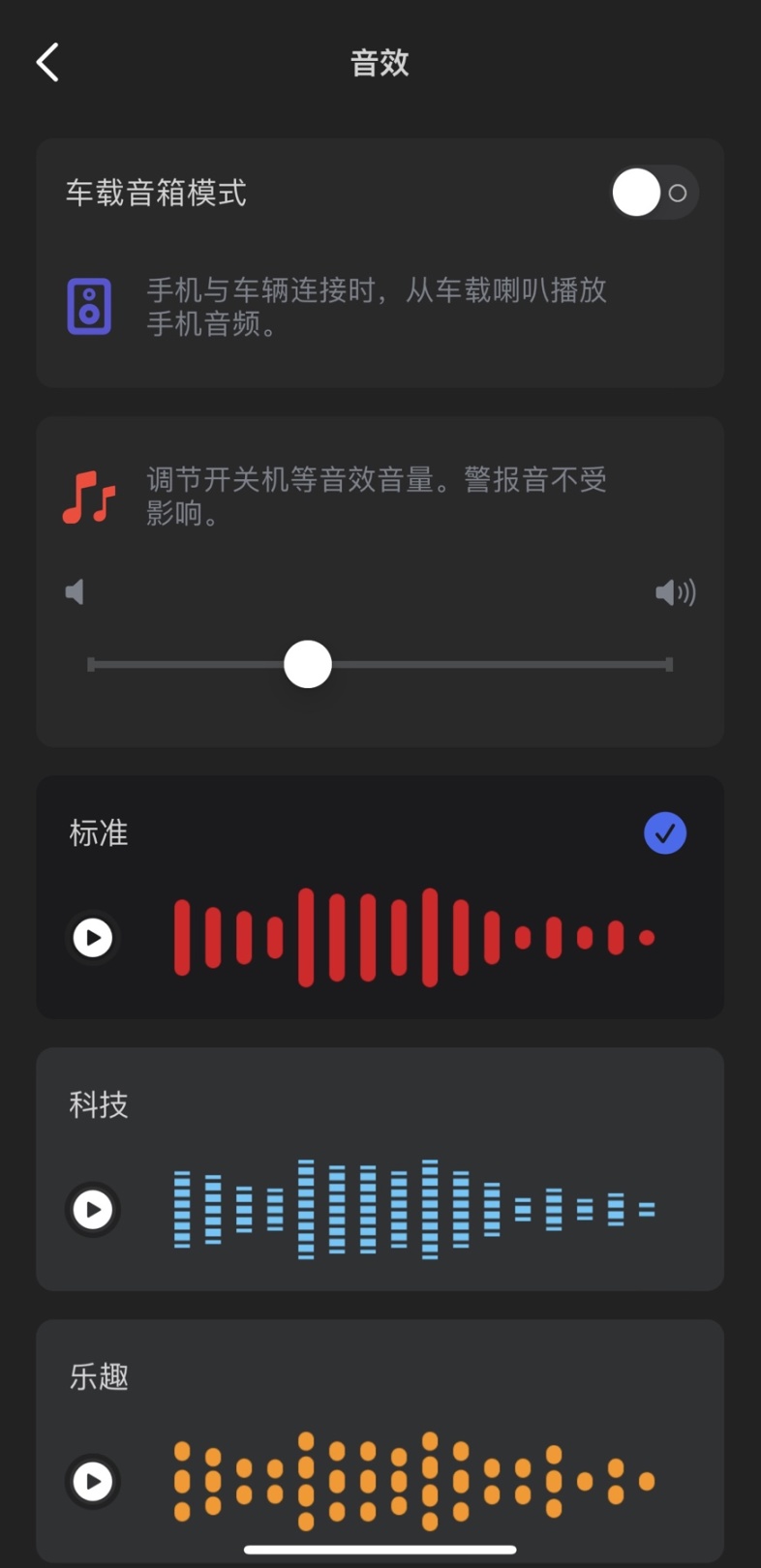Tap the 标准 selected checkmark
The width and height of the screenshot is (761, 1568).
[x=665, y=833]
